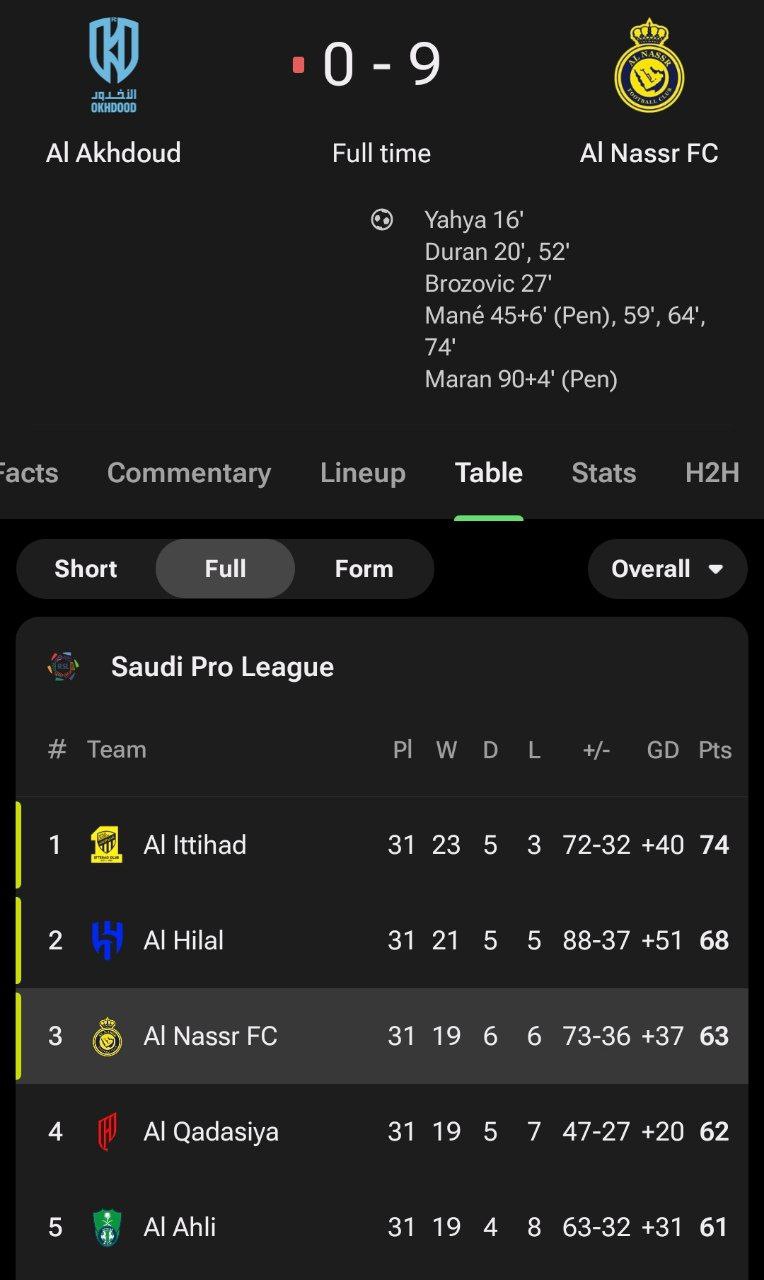
Task: Open Al Qadasiya in the standings
Action: [x=382, y=1132]
